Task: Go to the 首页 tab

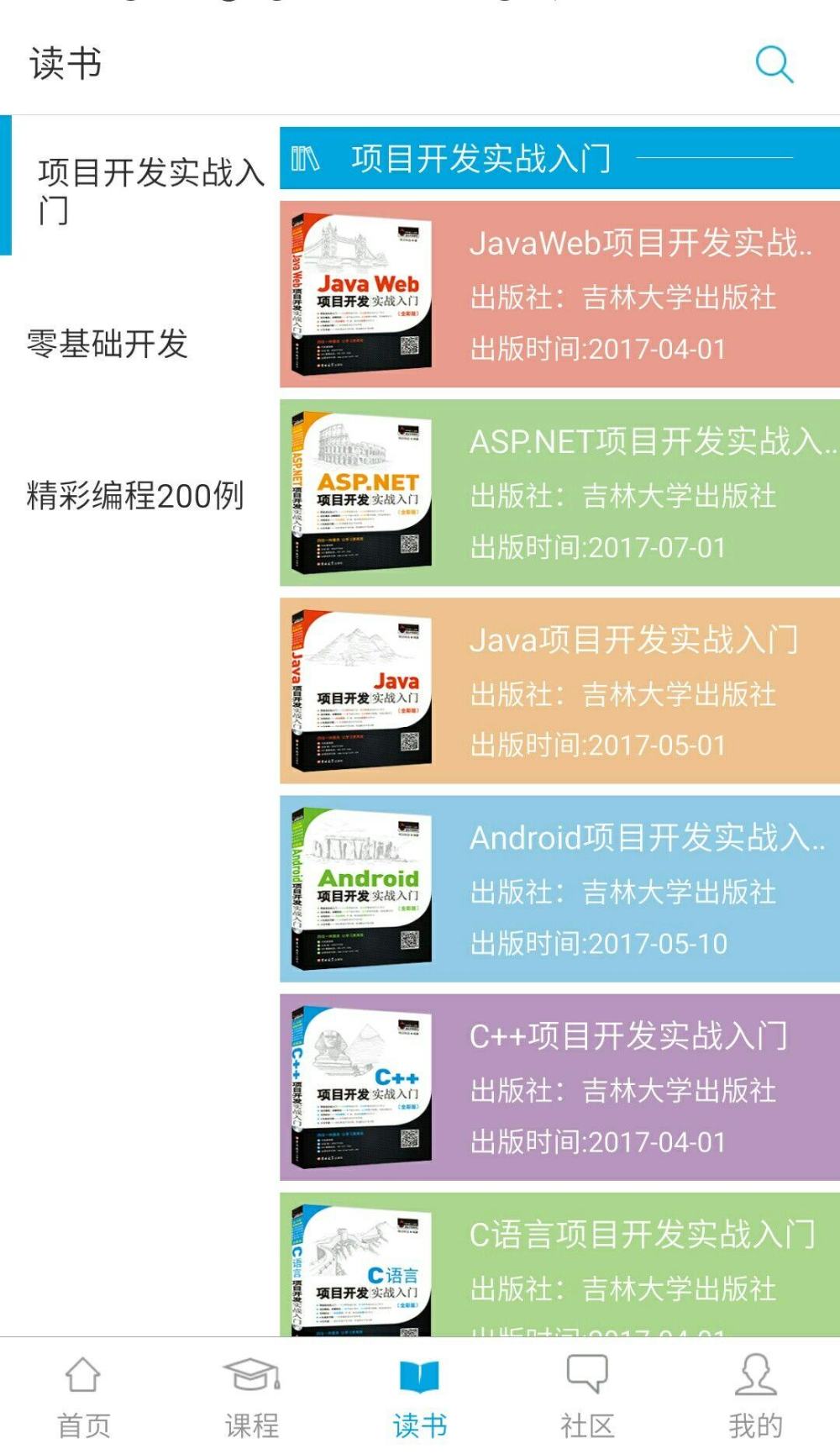Action: point(84,1396)
